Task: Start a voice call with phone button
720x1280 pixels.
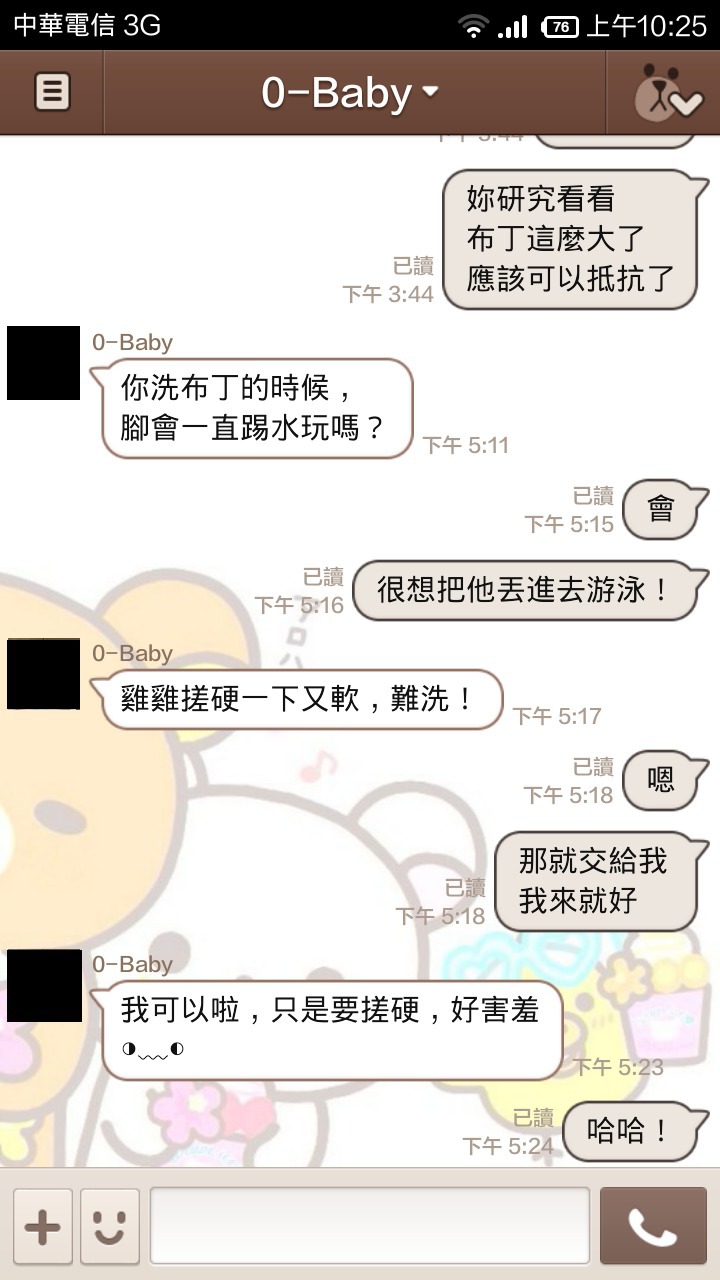Action: pos(653,1227)
